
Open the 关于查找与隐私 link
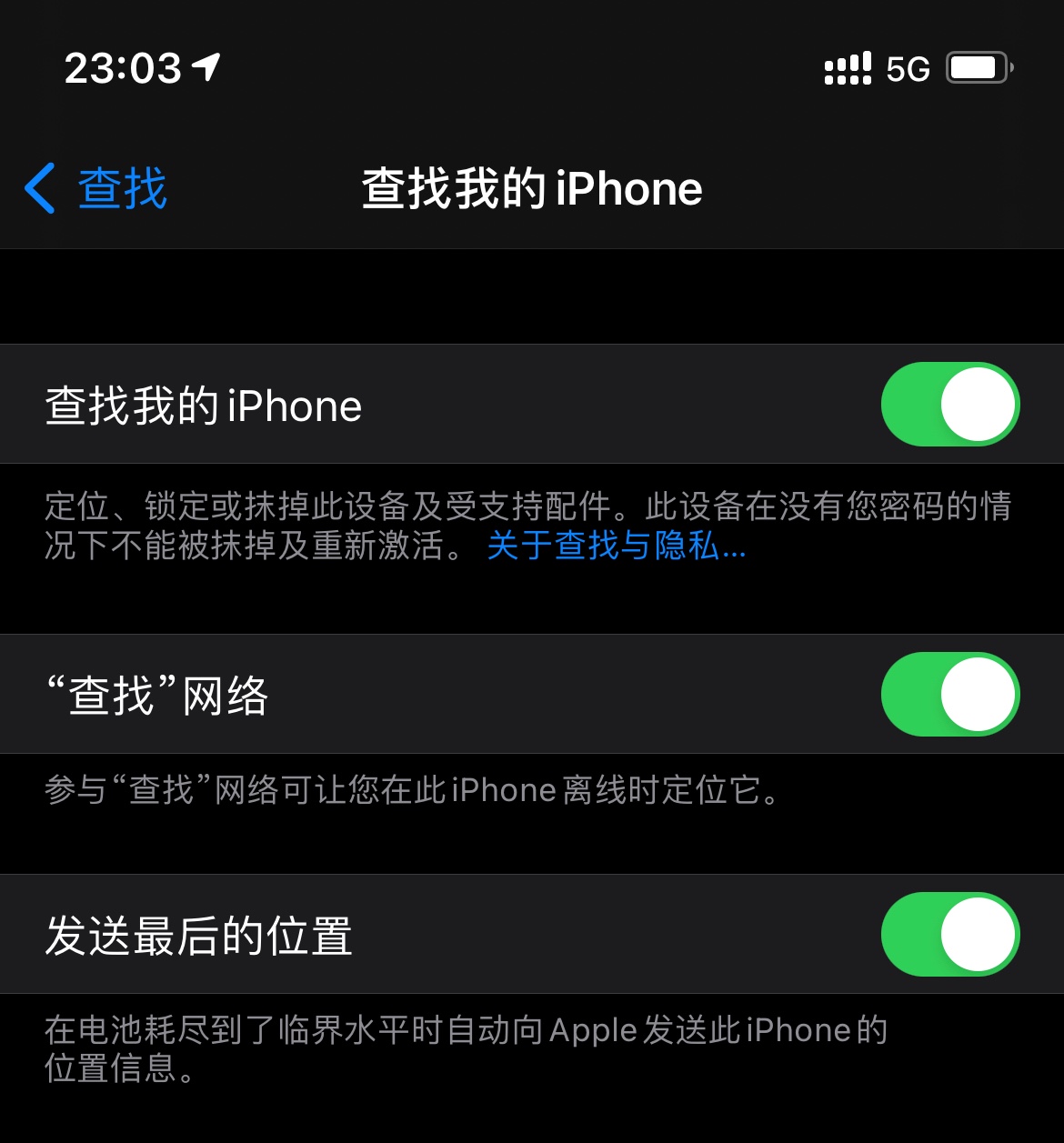tap(616, 546)
